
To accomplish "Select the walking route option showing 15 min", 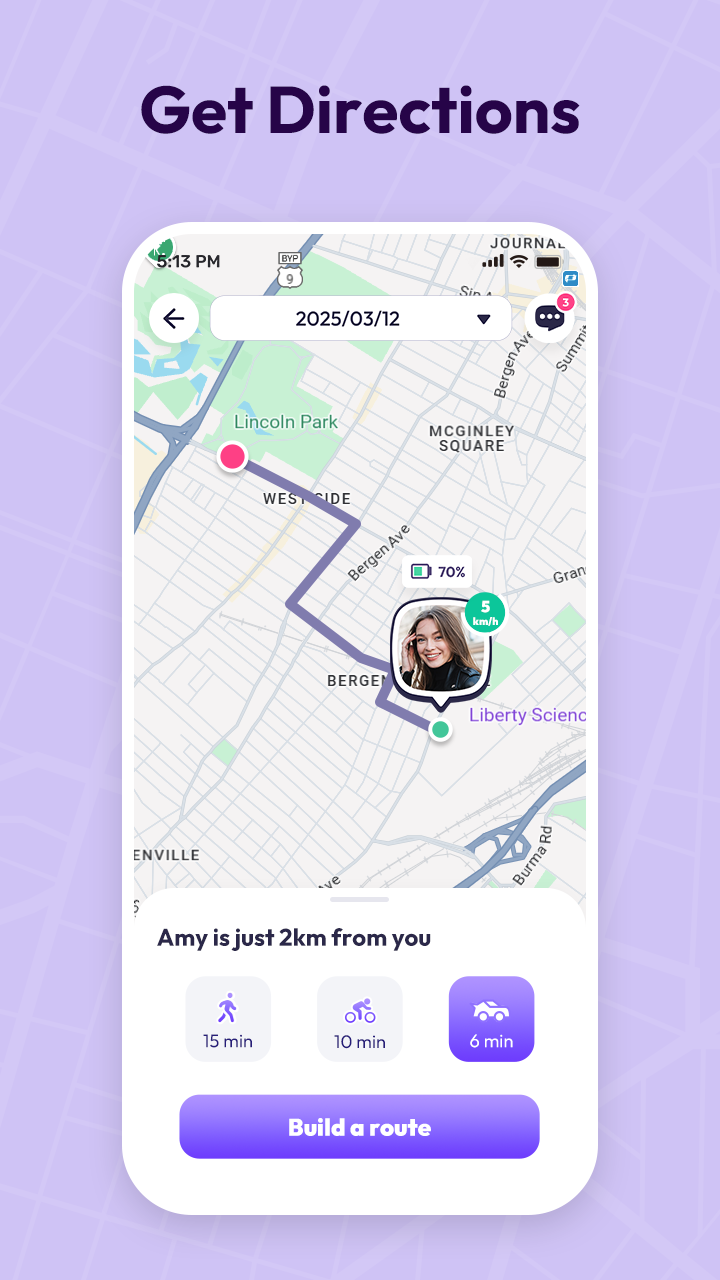I will (x=228, y=1018).
